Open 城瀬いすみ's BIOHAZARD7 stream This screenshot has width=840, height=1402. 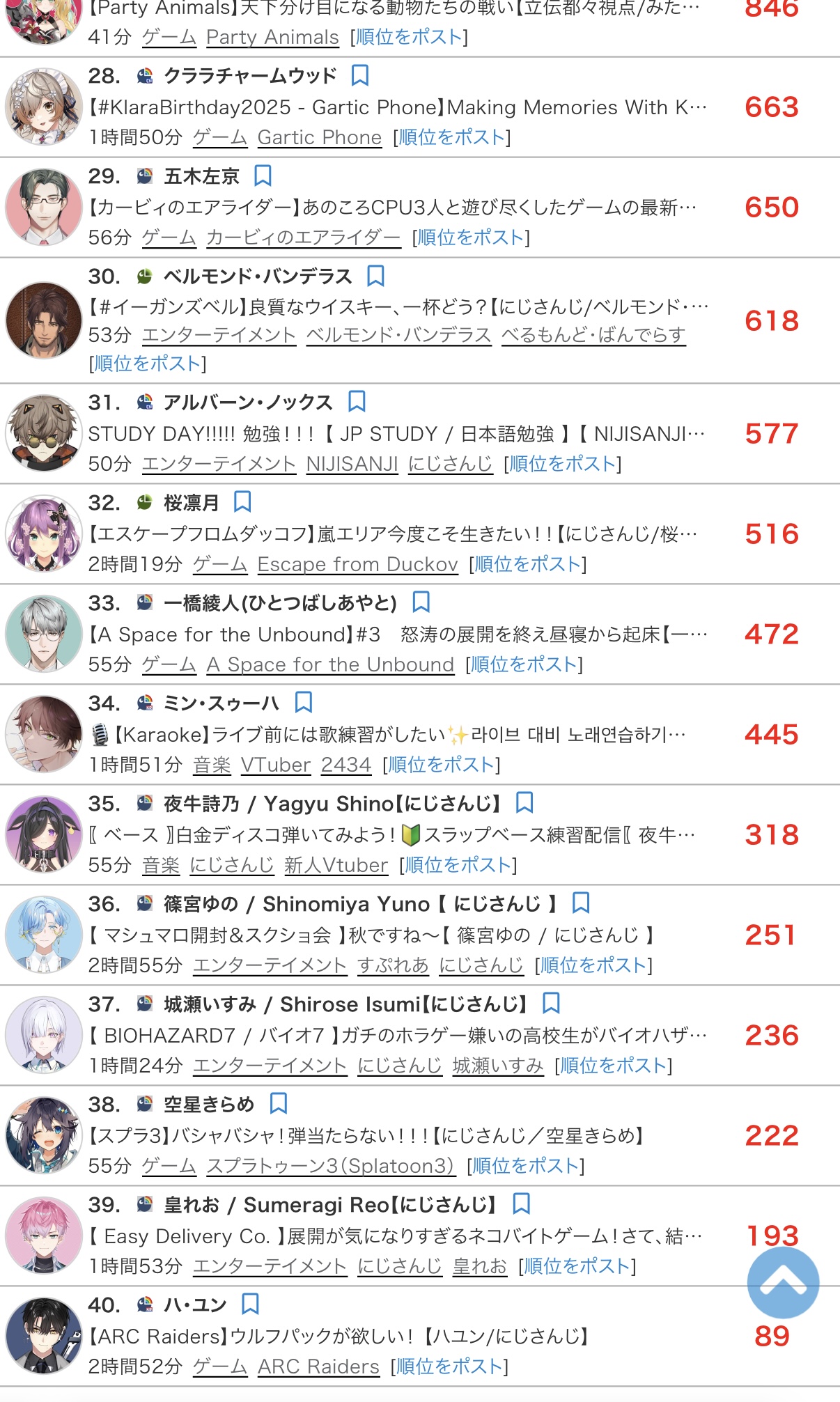tap(398, 1036)
